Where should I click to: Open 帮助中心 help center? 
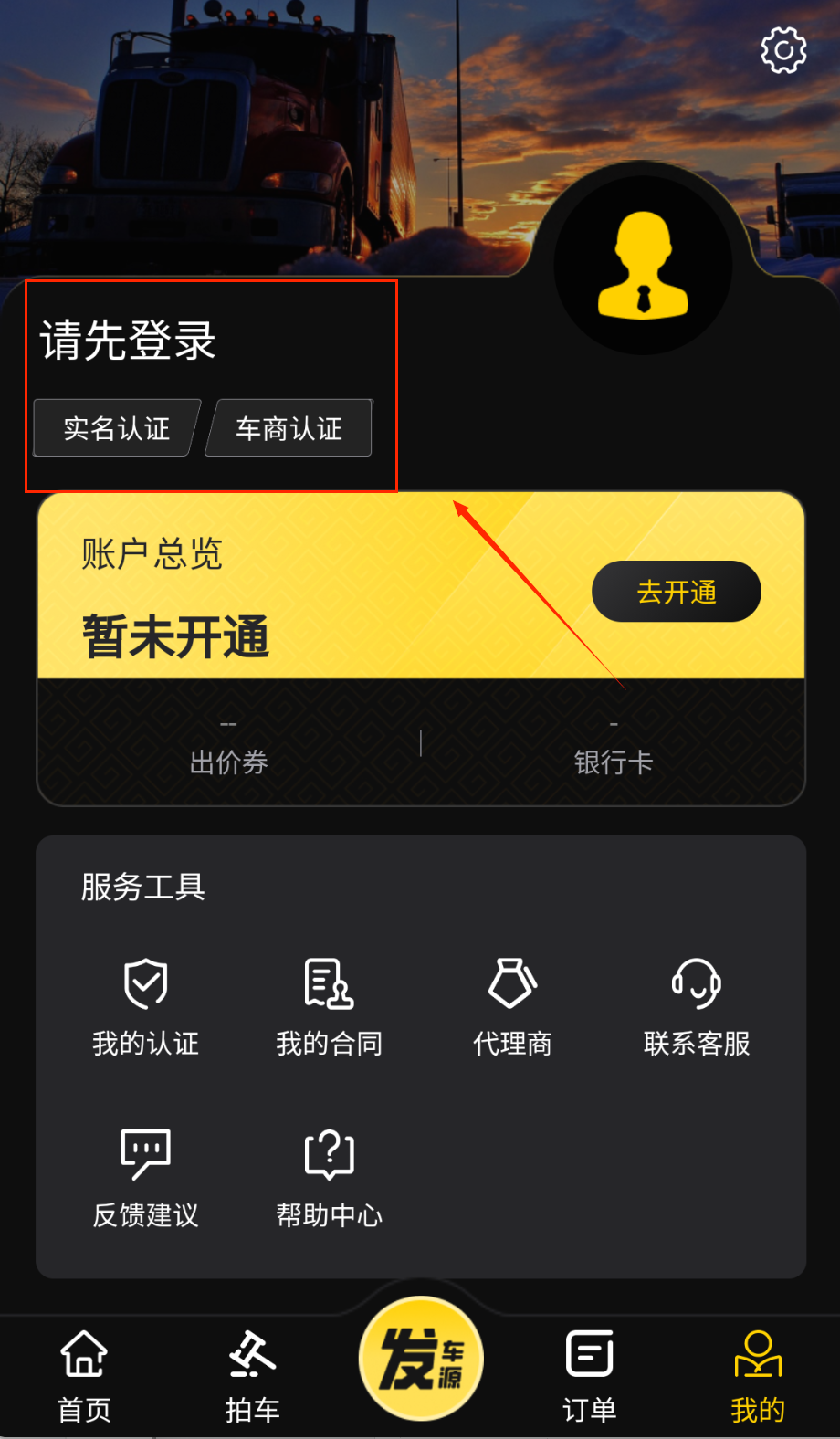(329, 1178)
